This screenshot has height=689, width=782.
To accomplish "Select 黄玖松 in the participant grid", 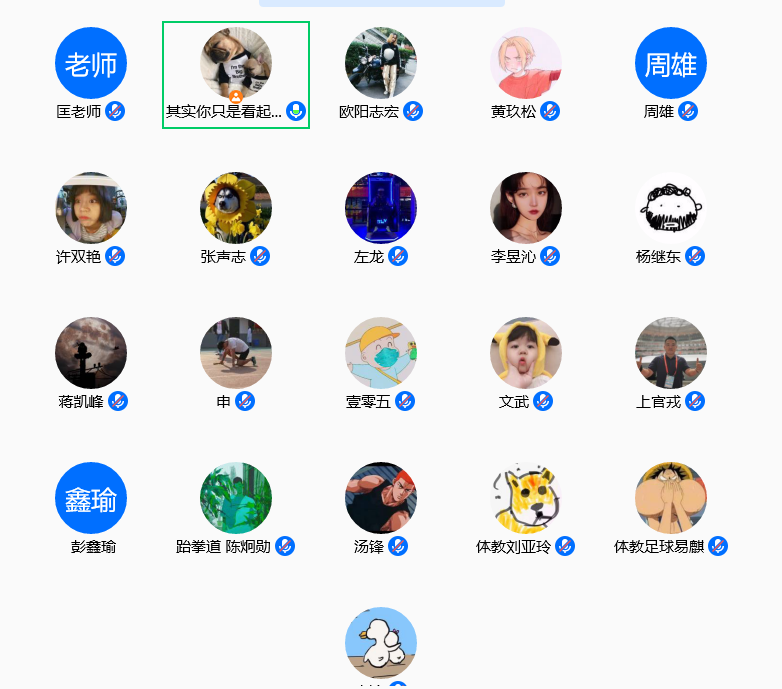I will 526,63.
